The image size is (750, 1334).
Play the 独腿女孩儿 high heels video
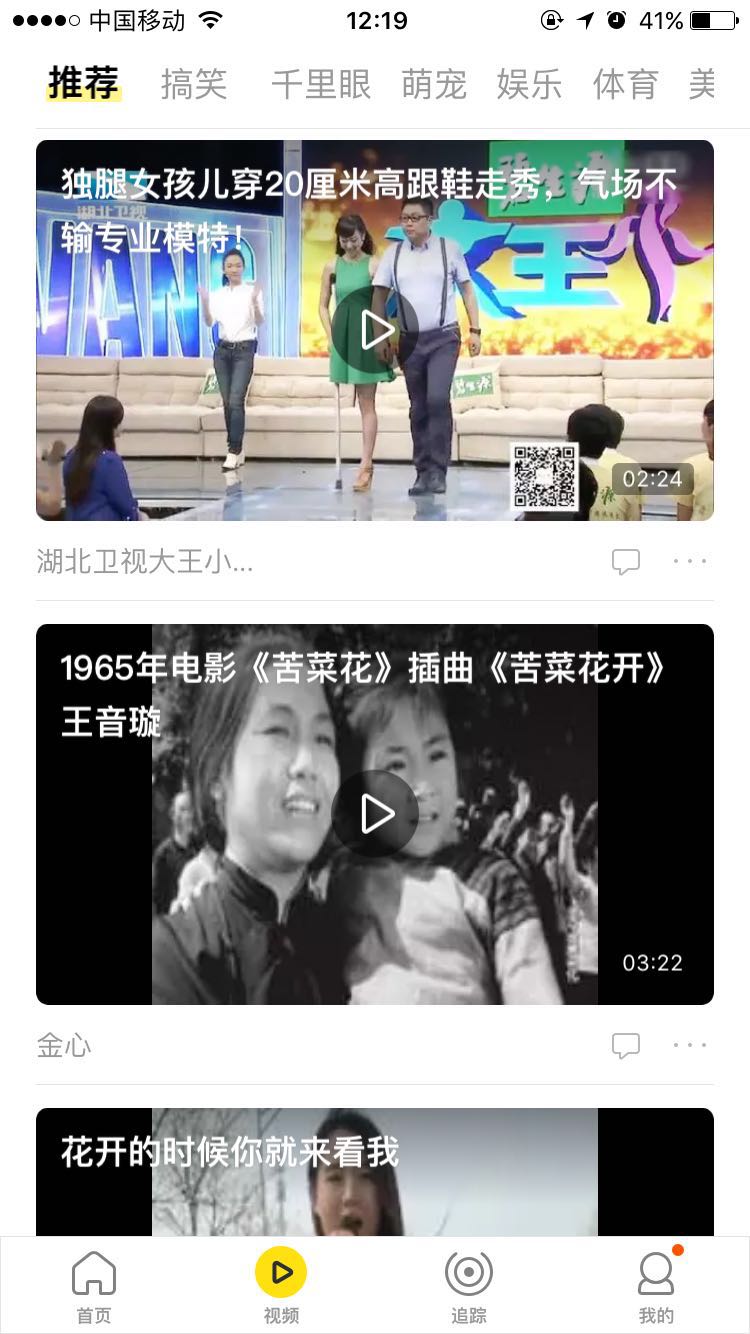coord(375,330)
